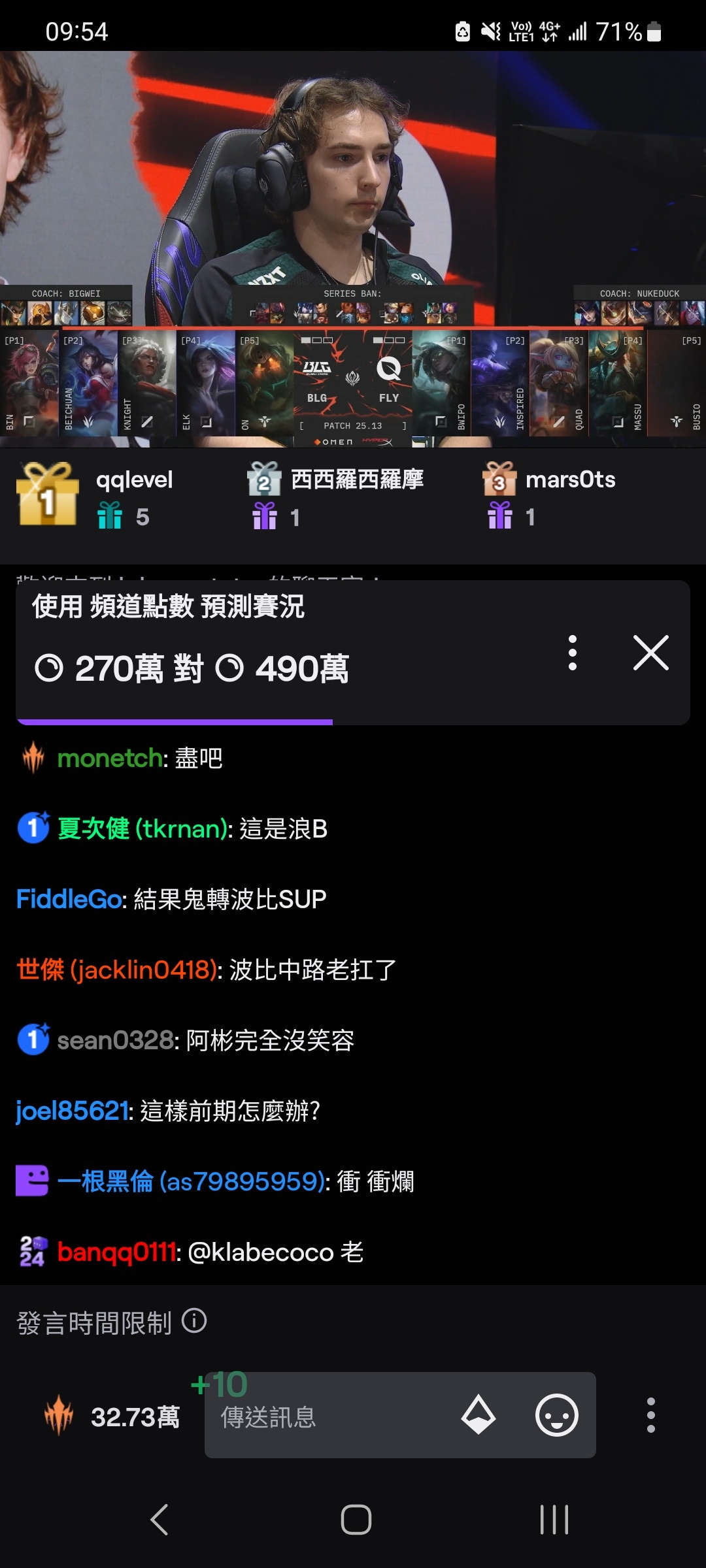Go back with the system back button
Screen dimensions: 706x1568
(160, 1520)
